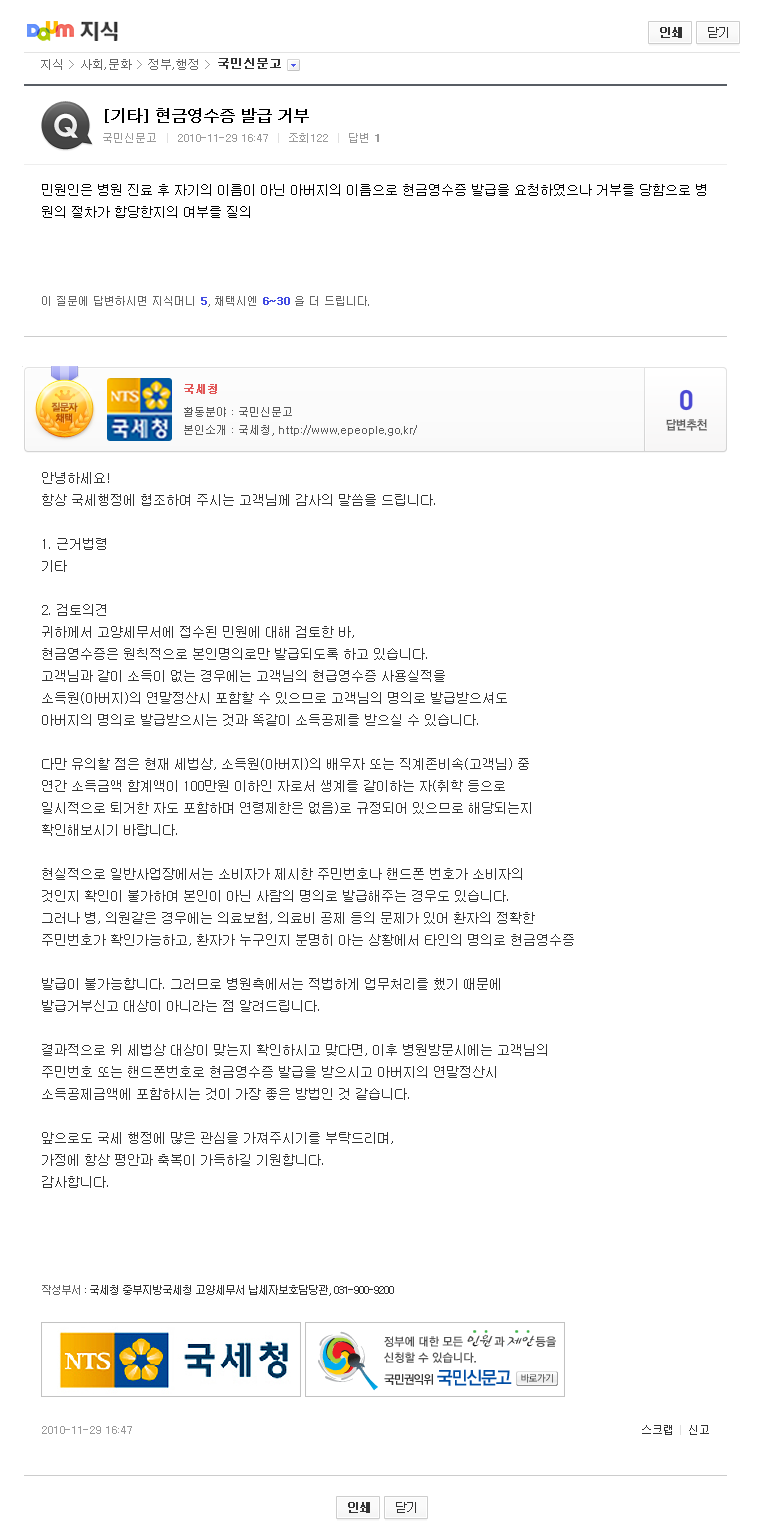
Task: Tap the bottom 인쇄 print button
Action: [358, 1507]
